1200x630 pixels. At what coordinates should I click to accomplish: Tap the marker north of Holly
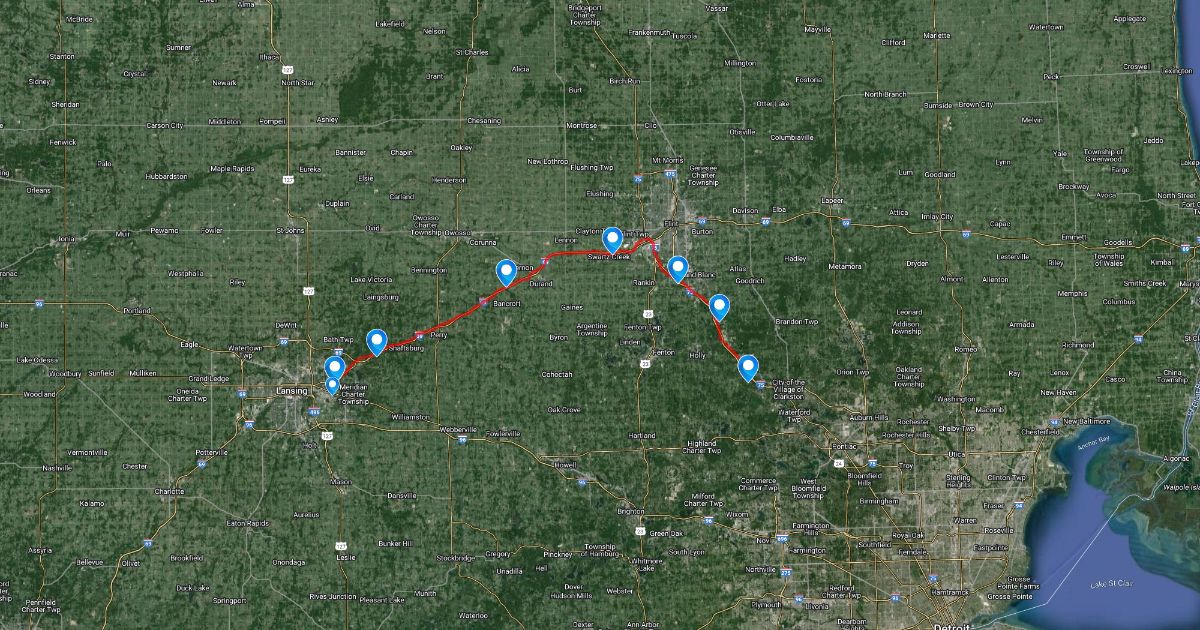tap(719, 306)
